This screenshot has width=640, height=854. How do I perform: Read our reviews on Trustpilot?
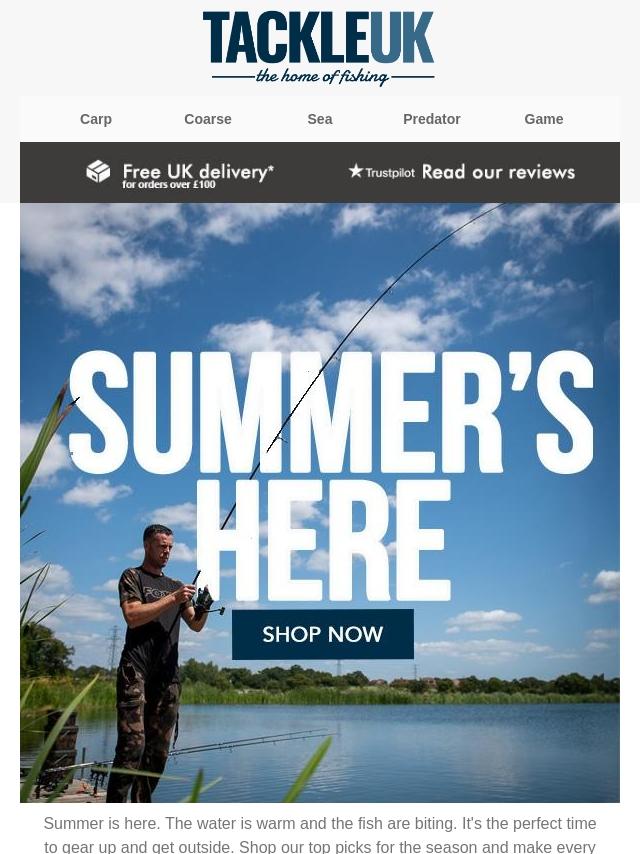[462, 172]
